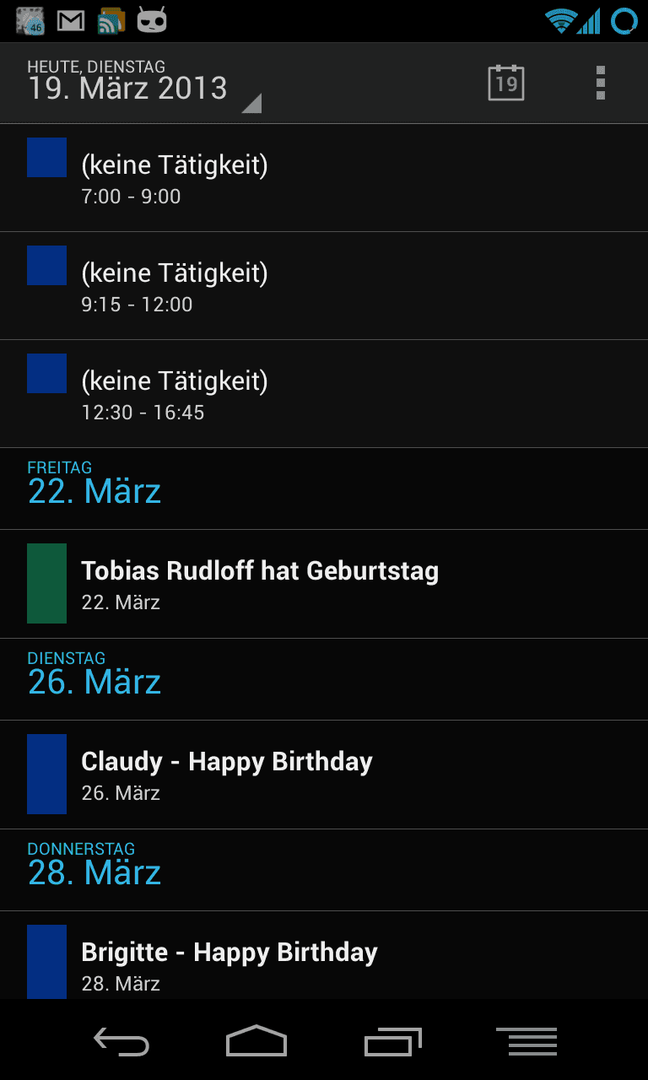Open the 12:30 - 16:45 event

(324, 394)
